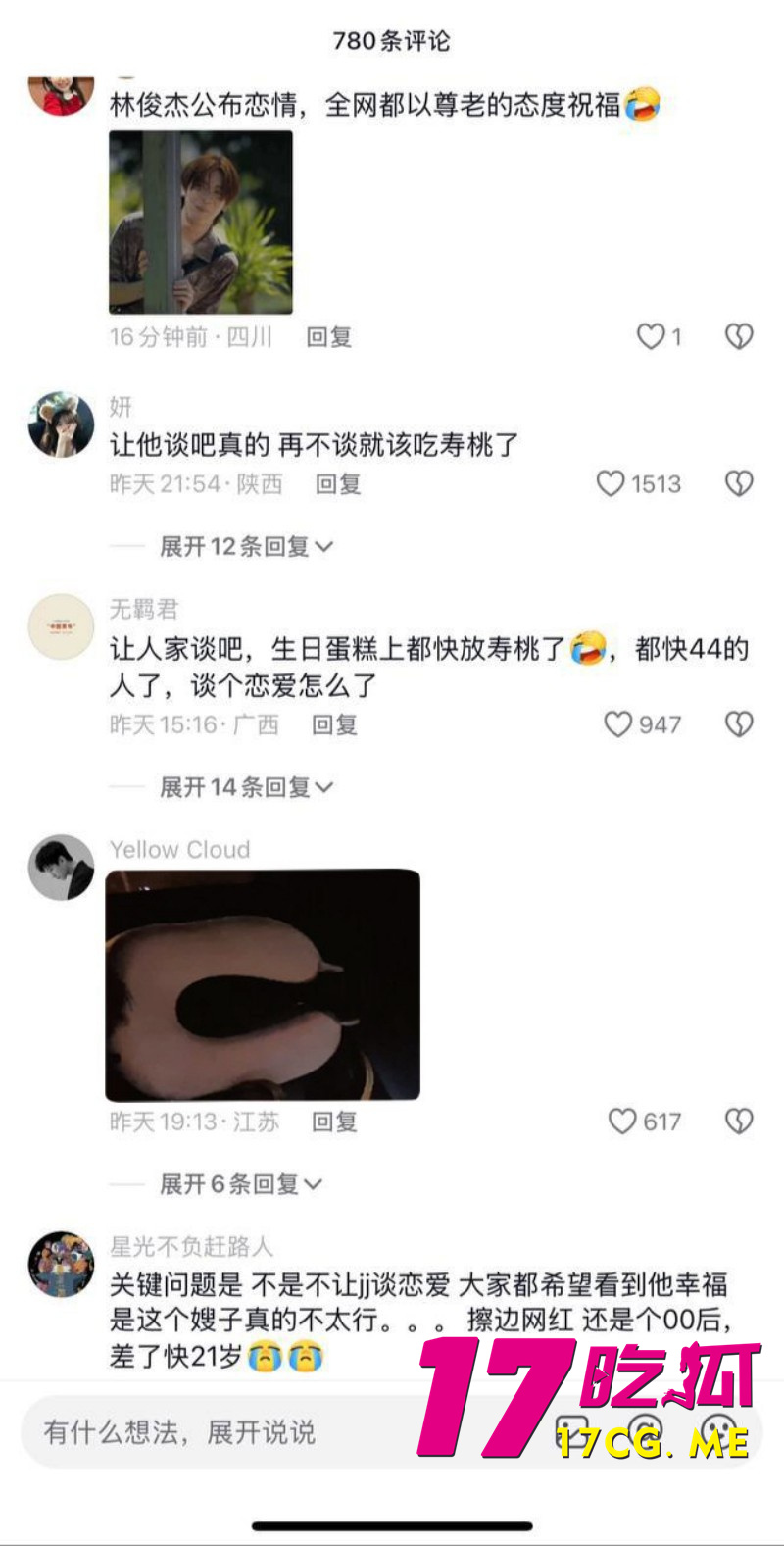Tap the comment input field at the bottom
Image resolution: width=784 pixels, height=1546 pixels.
245,1431
